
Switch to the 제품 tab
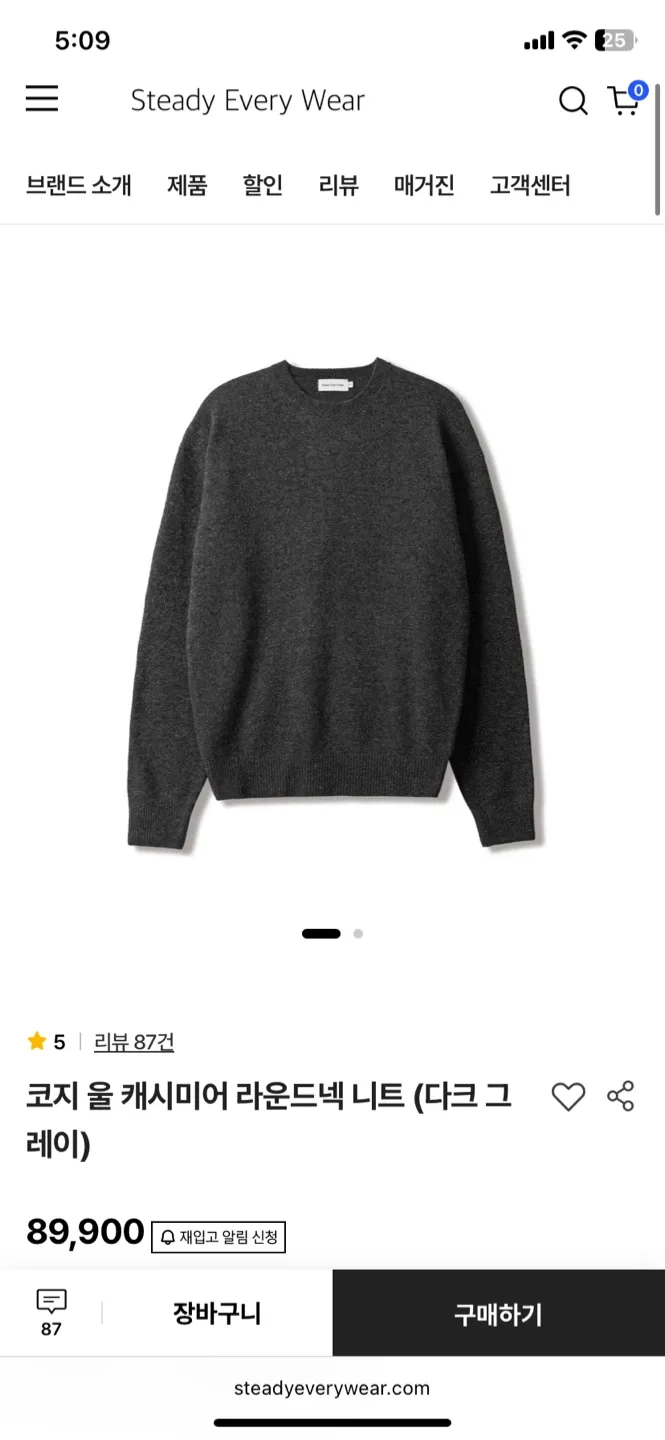(187, 185)
